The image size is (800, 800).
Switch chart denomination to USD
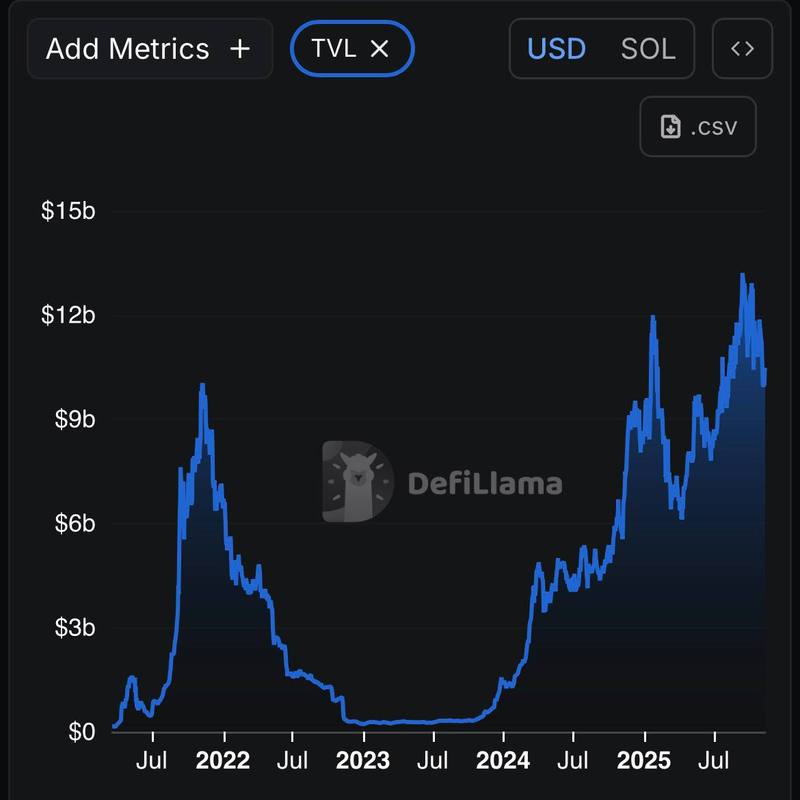[x=556, y=49]
